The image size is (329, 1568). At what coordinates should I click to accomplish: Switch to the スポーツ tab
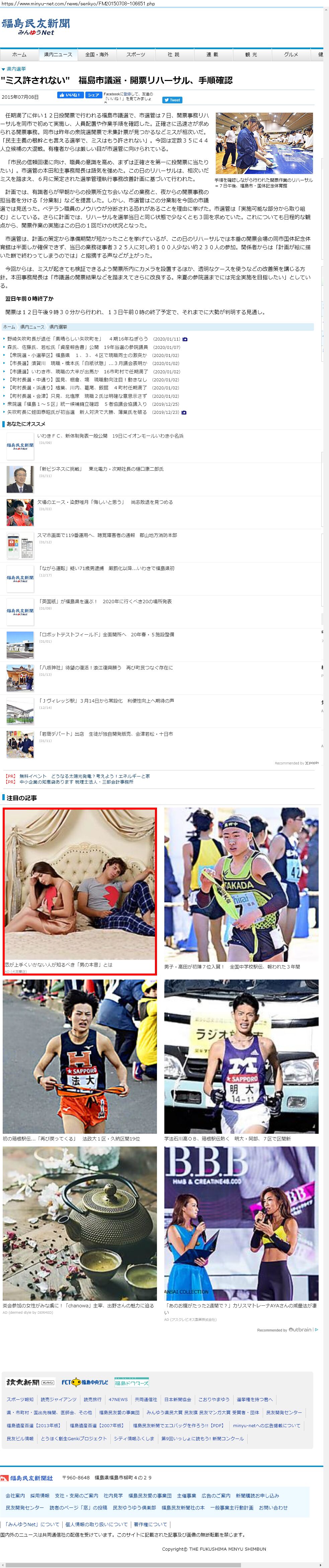136,54
